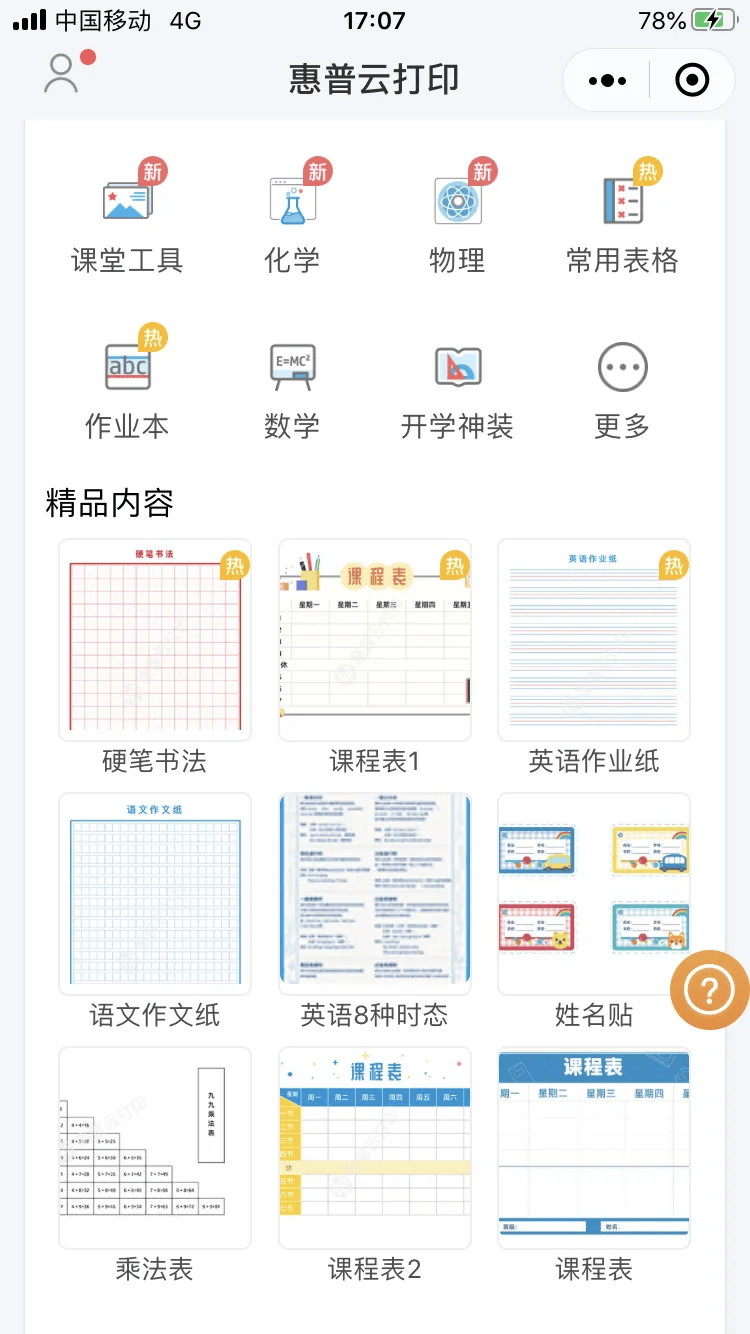This screenshot has width=750, height=1334.
Task: View the 英语作业纸 template
Action: (x=593, y=638)
